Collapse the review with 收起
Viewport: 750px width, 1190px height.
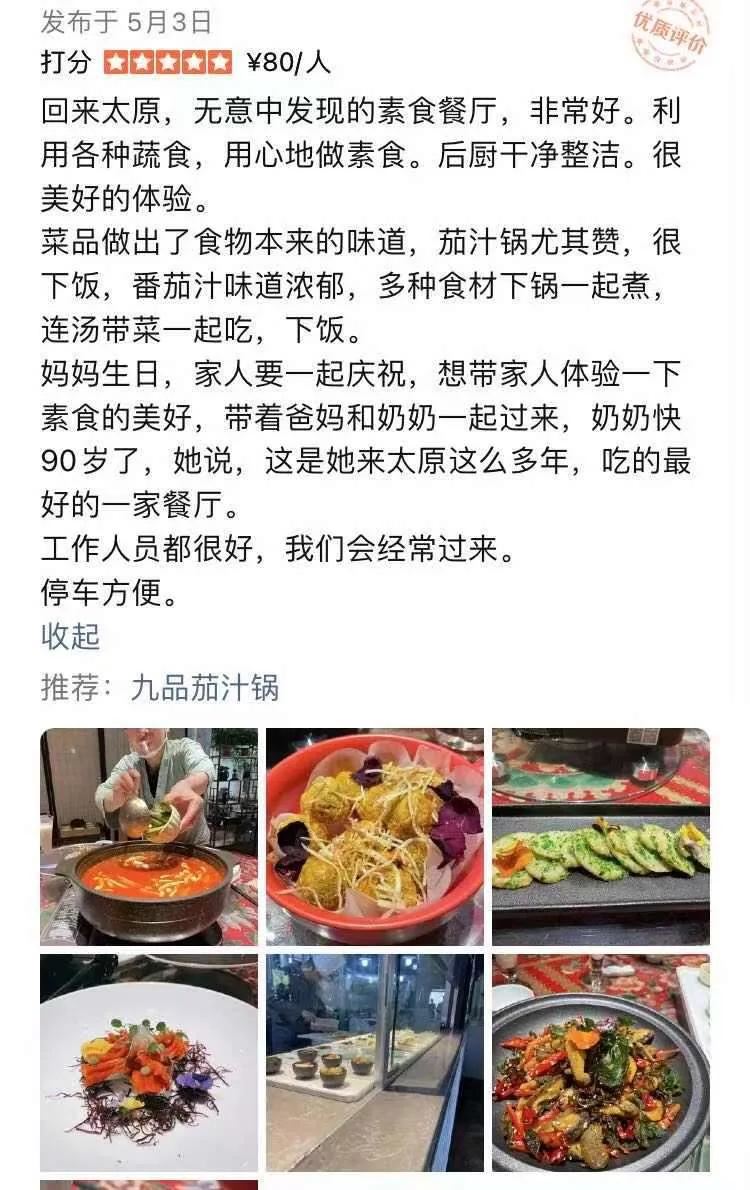click(x=70, y=636)
